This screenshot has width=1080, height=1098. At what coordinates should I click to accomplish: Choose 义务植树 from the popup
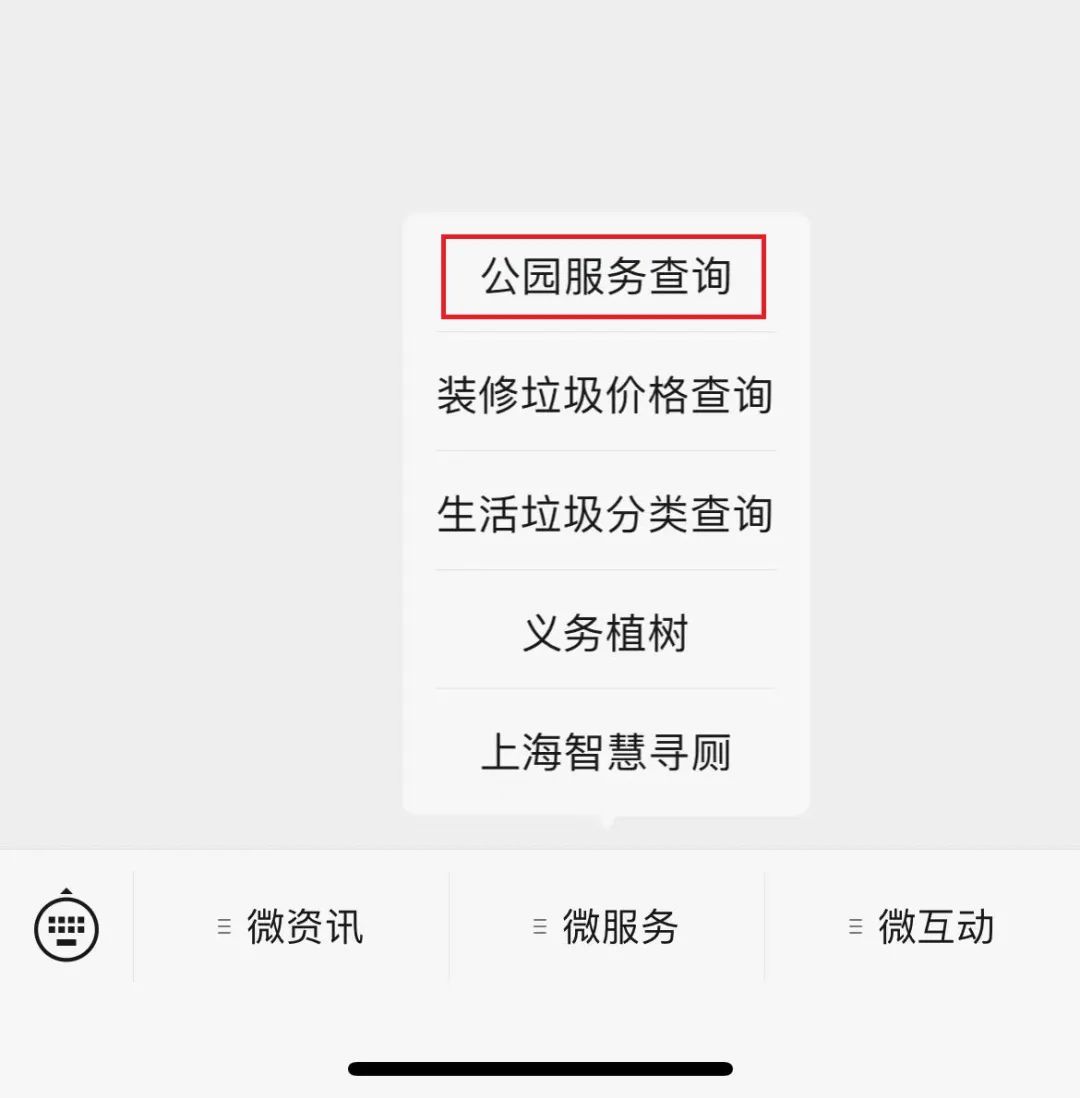coord(605,633)
